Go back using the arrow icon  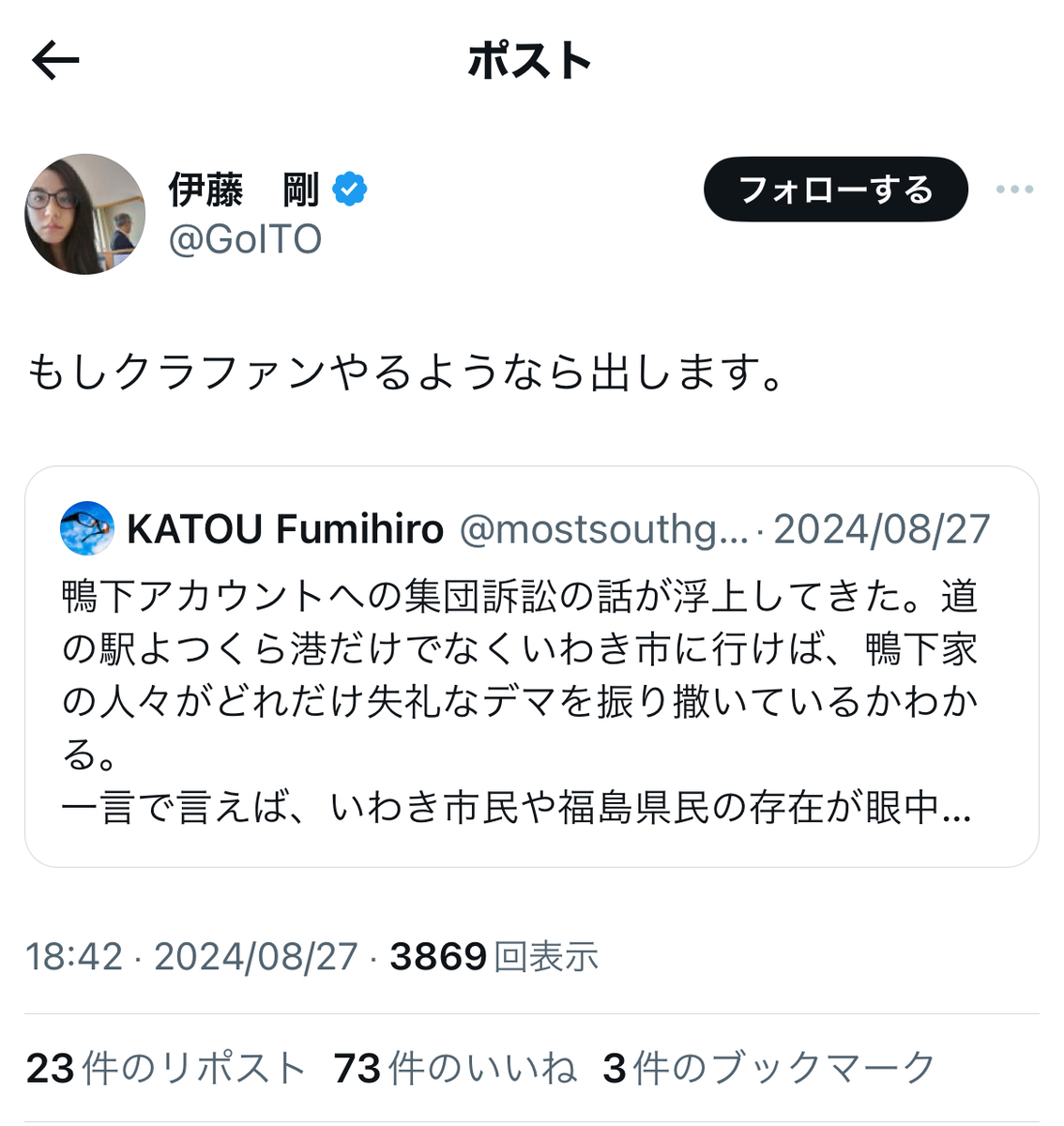coord(56,62)
